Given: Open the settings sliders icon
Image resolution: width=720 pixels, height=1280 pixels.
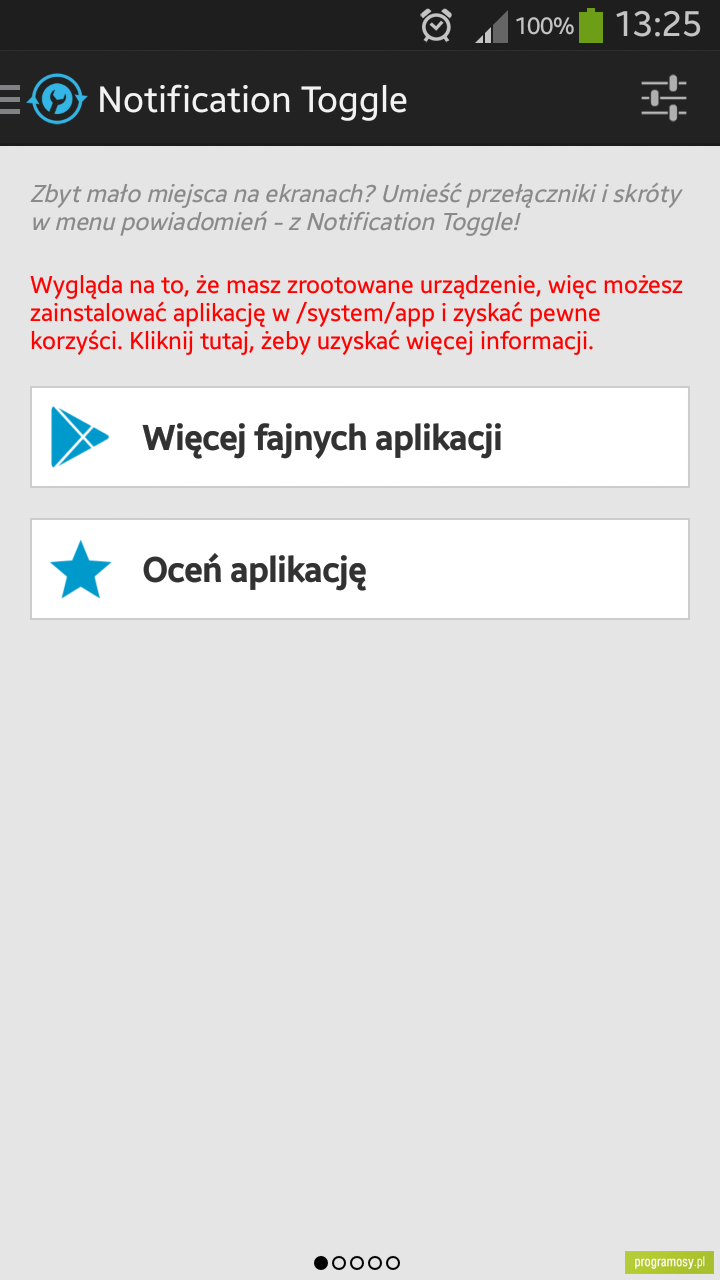Looking at the screenshot, I should click(x=664, y=99).
